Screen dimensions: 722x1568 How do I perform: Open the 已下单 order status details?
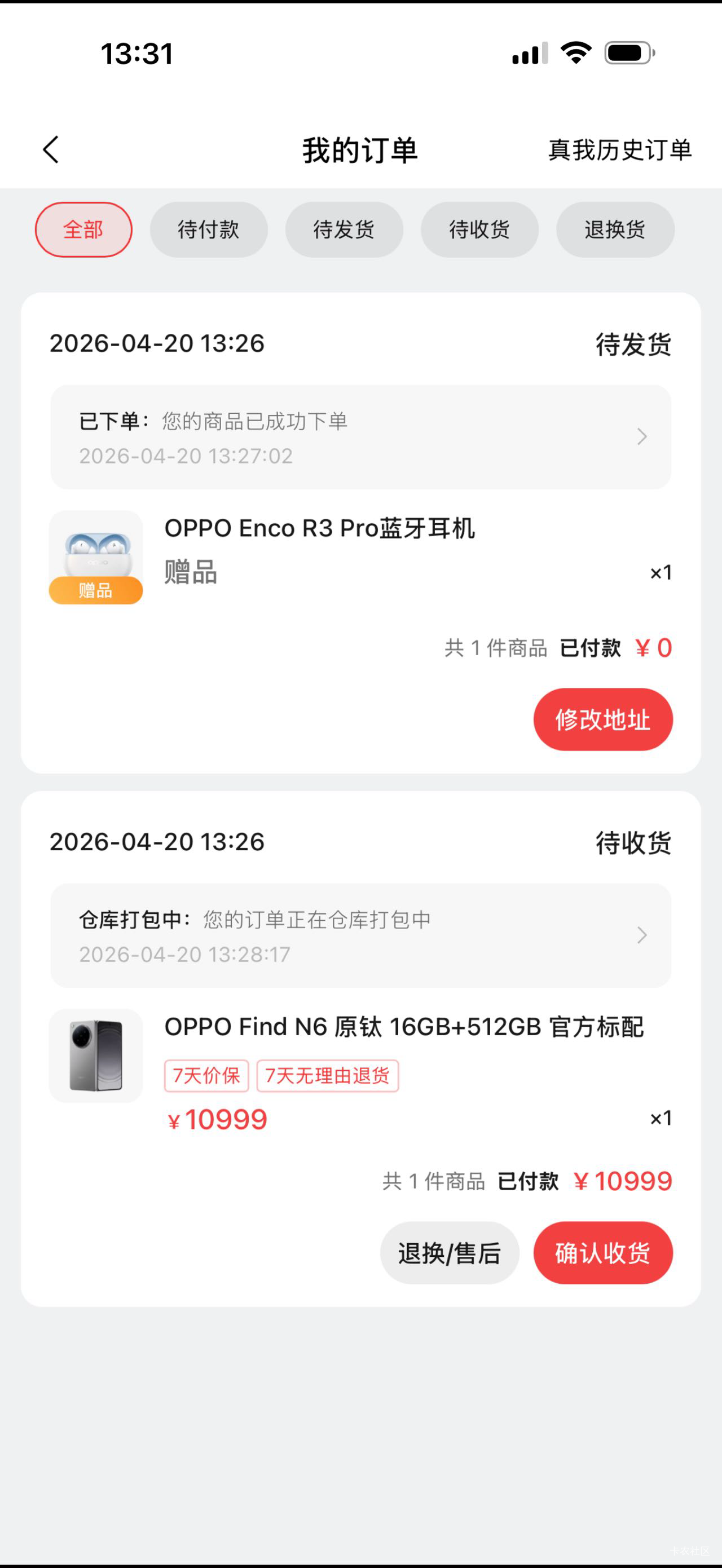pos(360,437)
